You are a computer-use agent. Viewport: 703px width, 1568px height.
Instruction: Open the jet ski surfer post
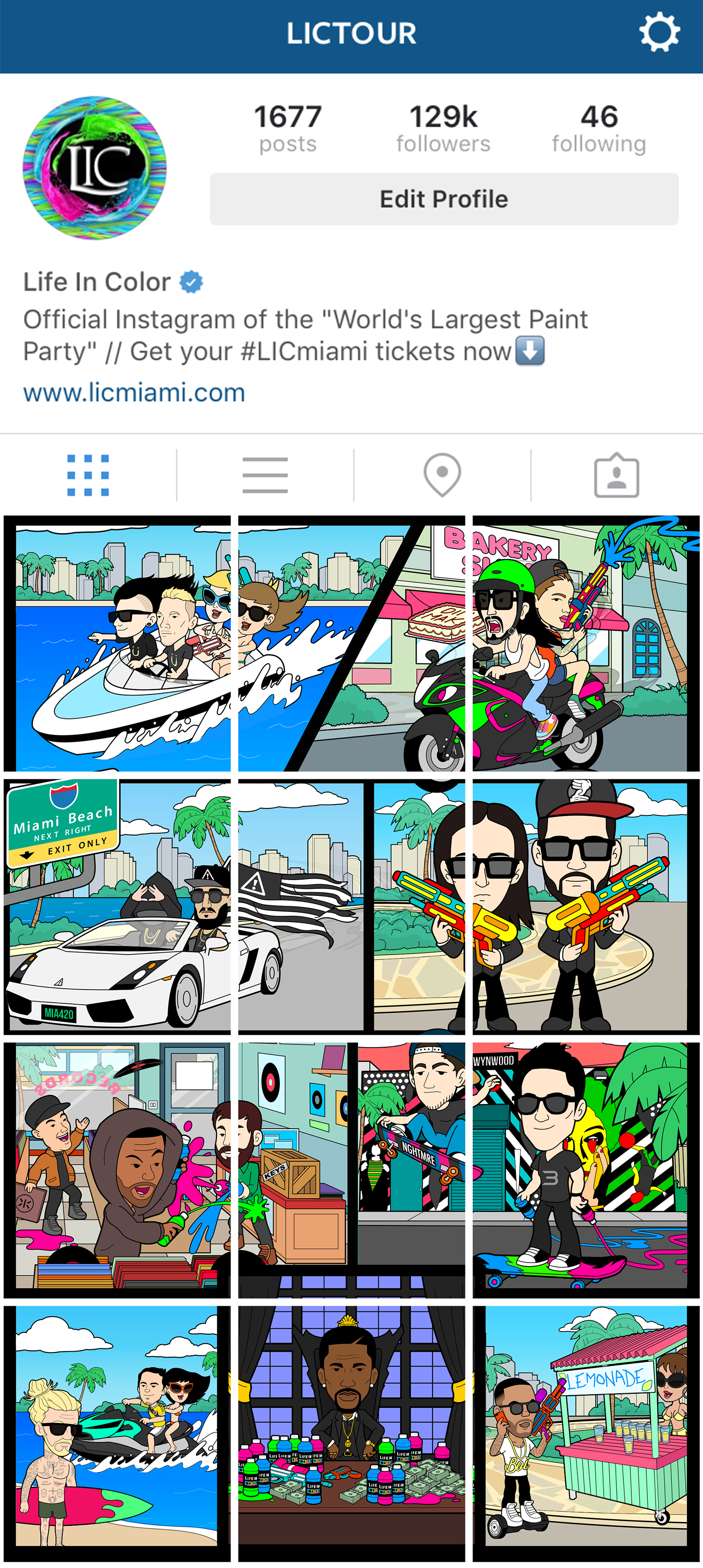pyautogui.click(x=117, y=1433)
